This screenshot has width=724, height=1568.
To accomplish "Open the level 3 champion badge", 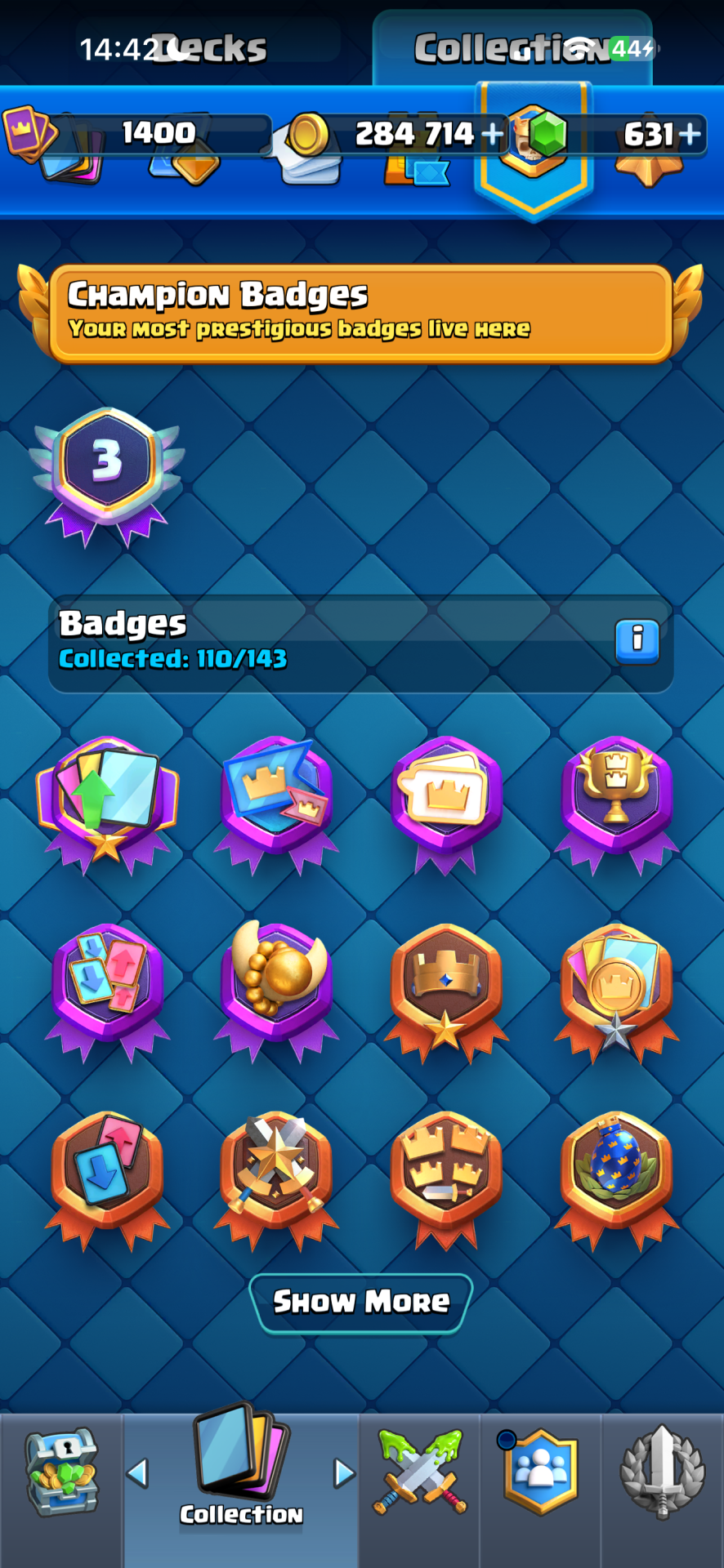I will (107, 477).
